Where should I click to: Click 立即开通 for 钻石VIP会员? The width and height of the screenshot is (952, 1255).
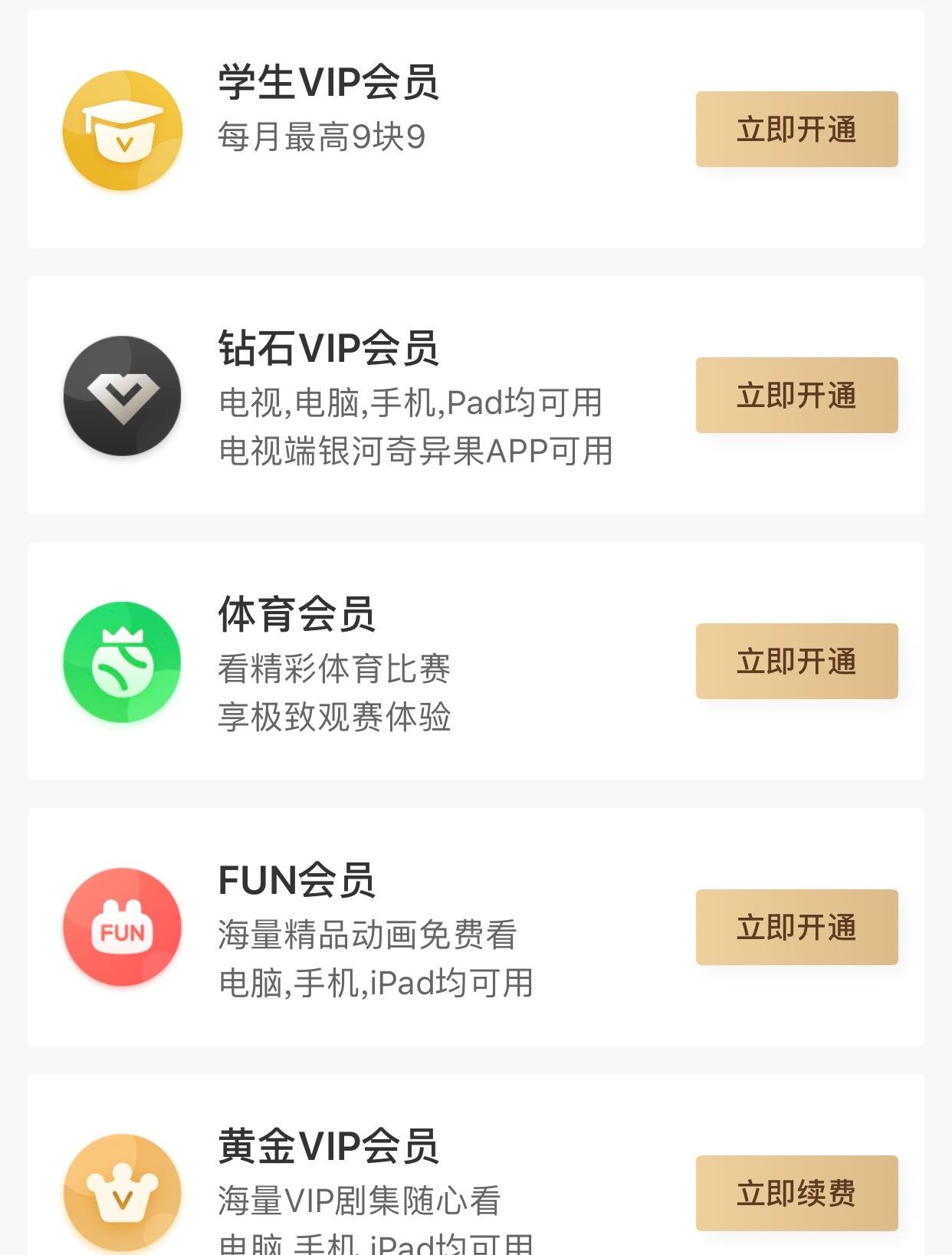coord(796,396)
